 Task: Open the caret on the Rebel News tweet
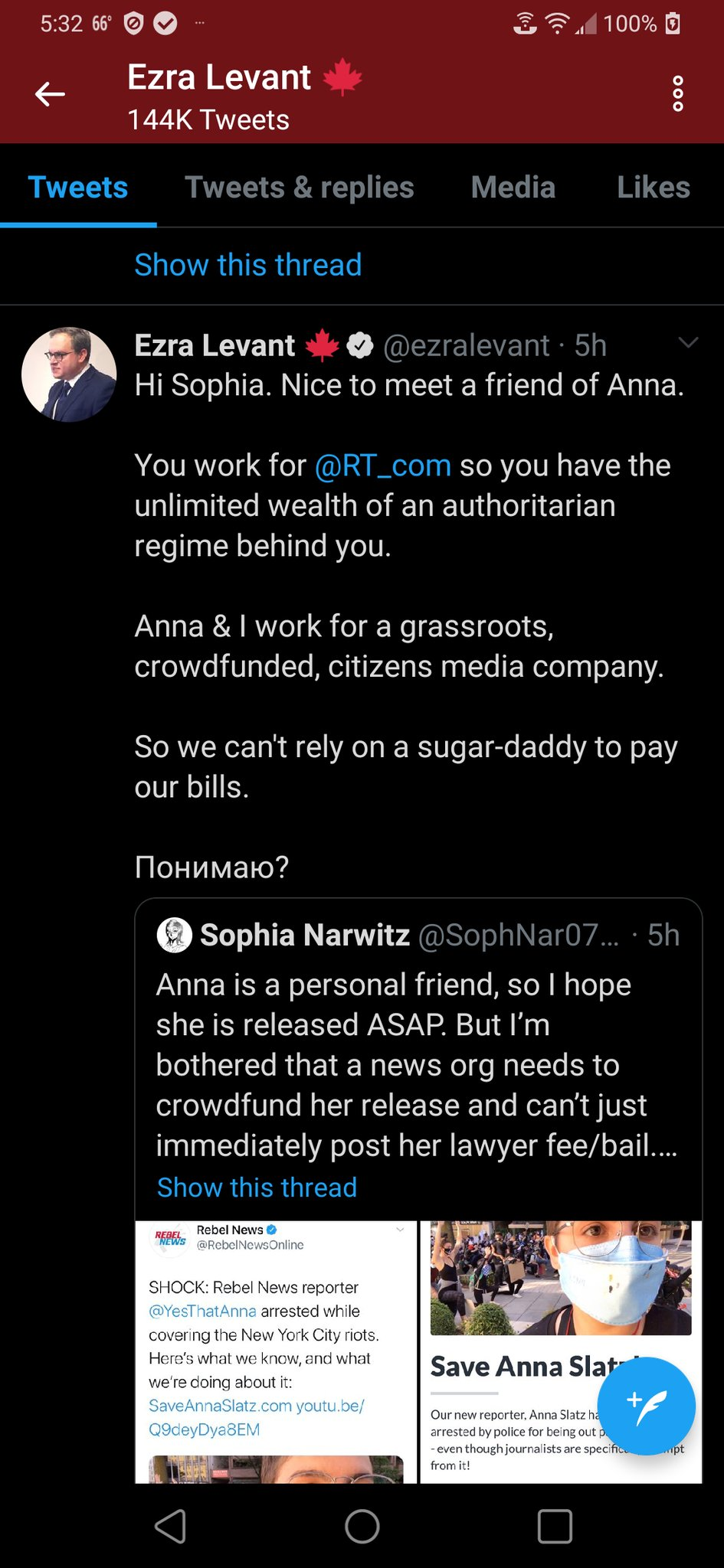pos(399,1230)
